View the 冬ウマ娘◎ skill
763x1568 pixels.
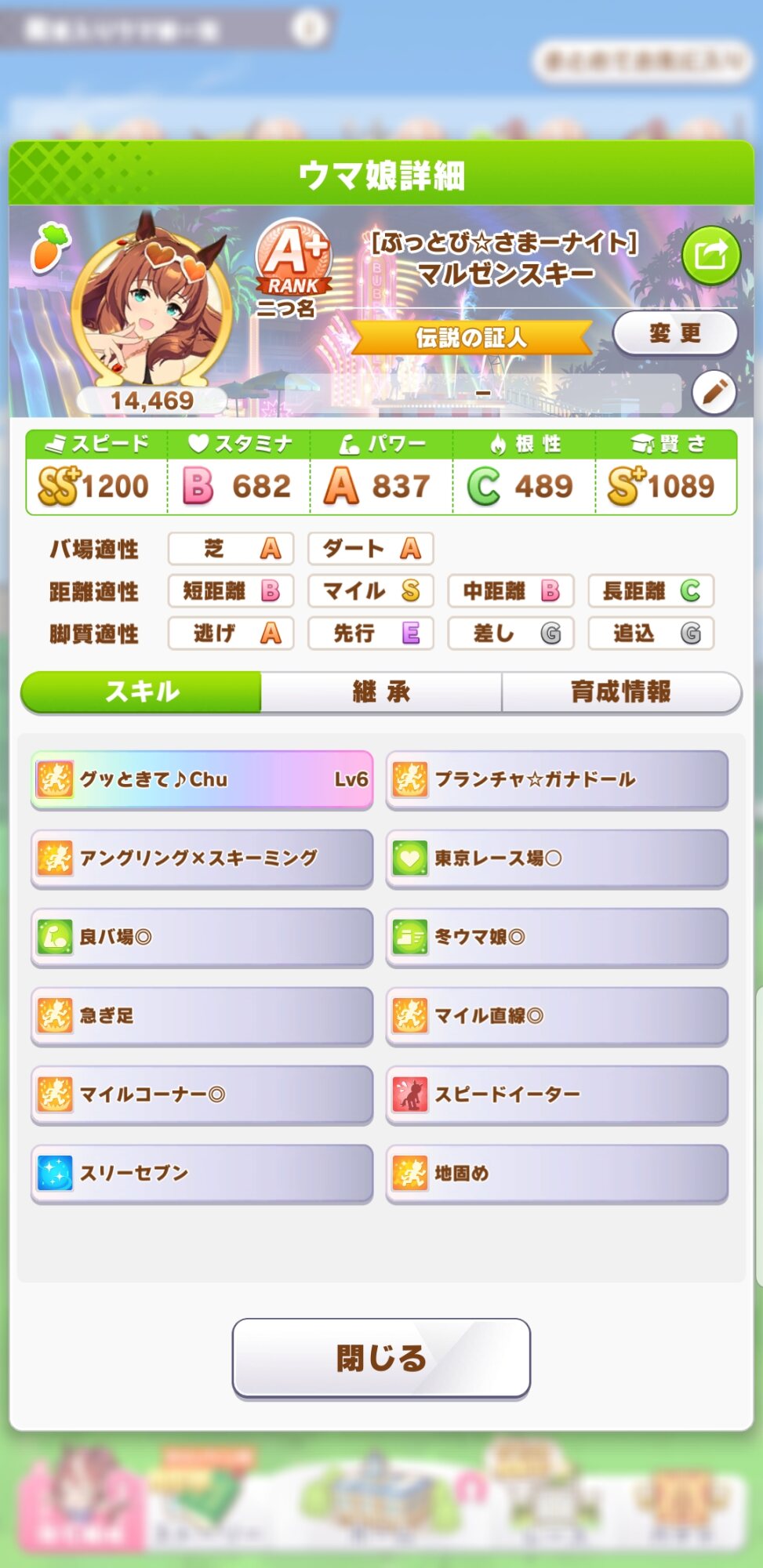[557, 937]
